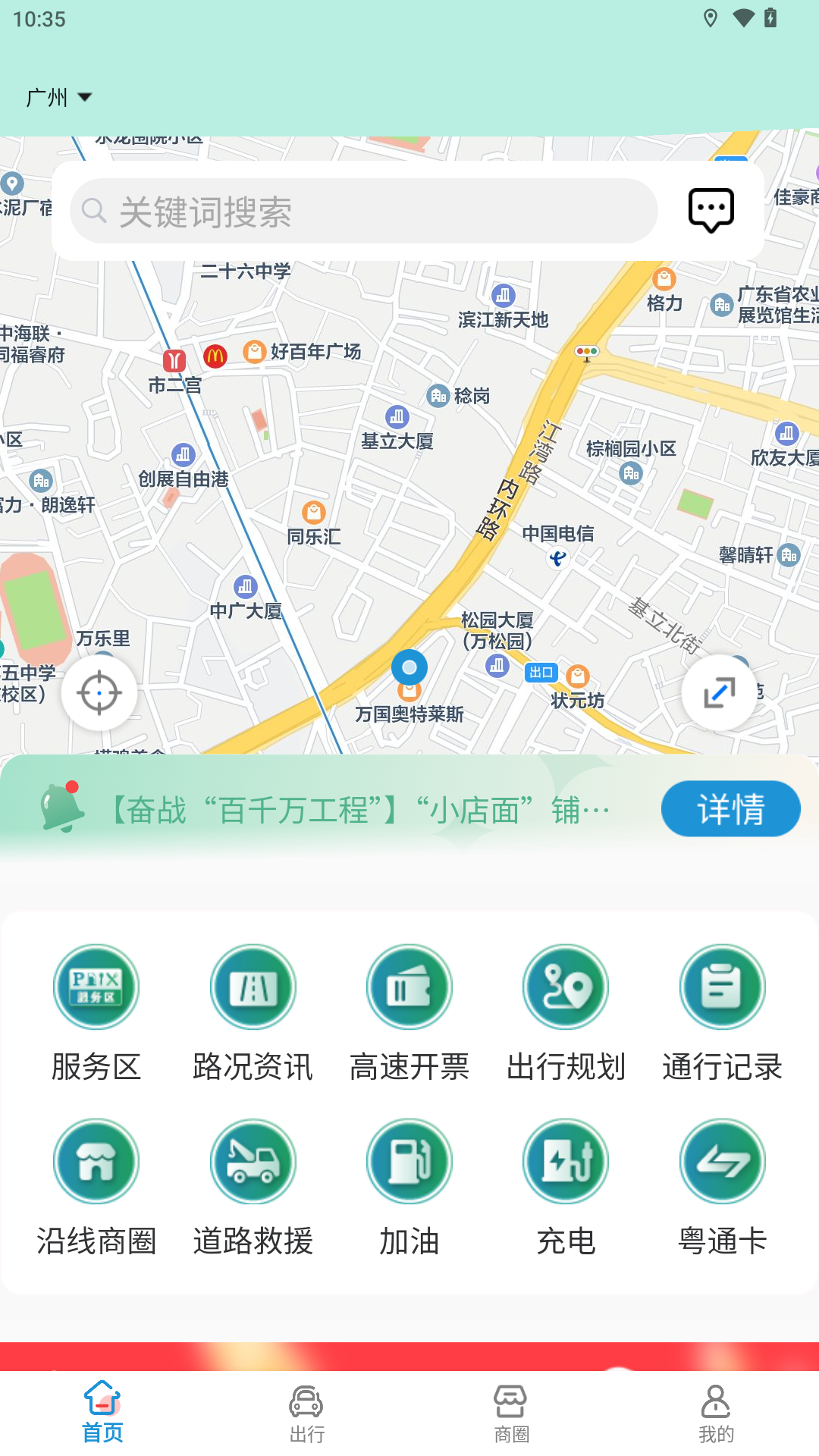Select the 路况资讯 traffic info icon
Viewport: 819px width, 1456px height.
(x=253, y=987)
